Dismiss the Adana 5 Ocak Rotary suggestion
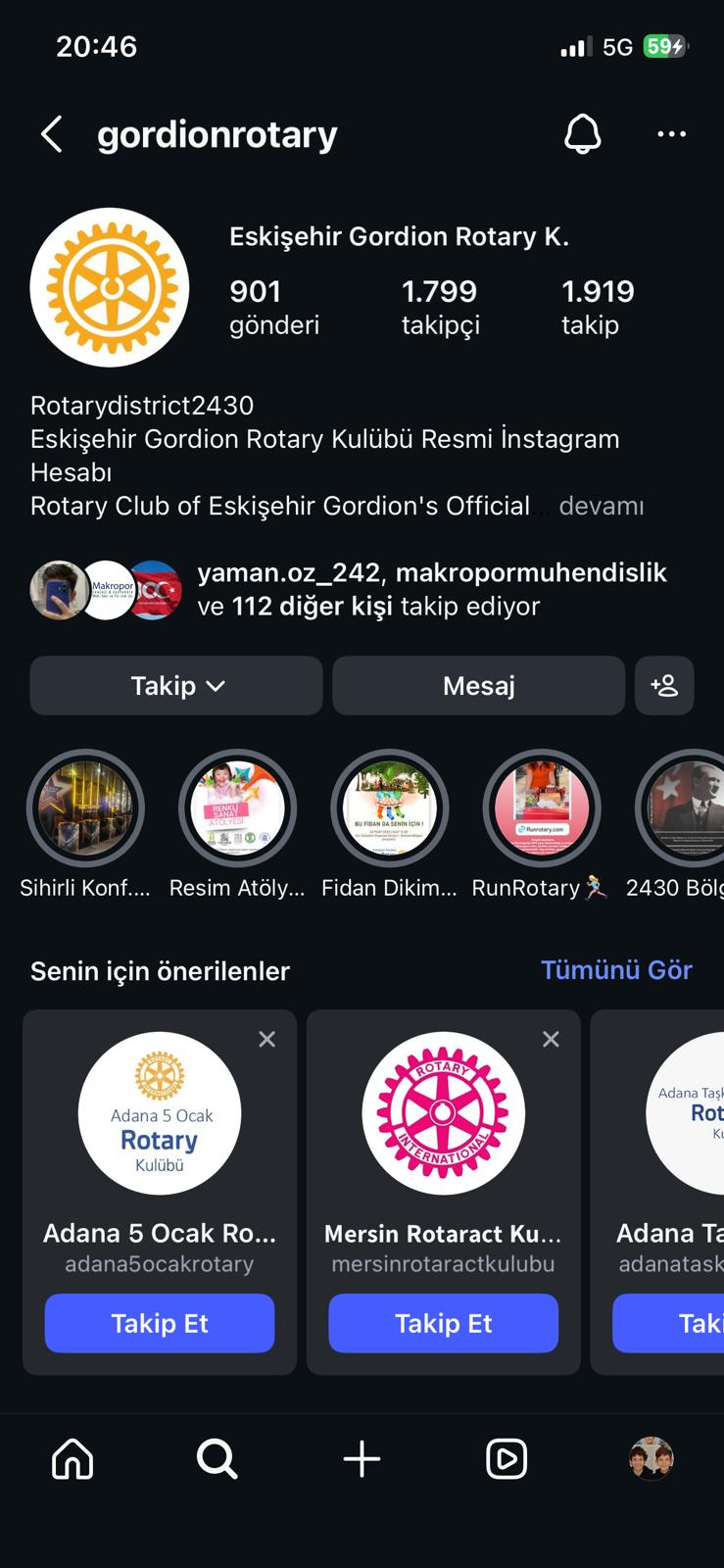 point(266,1039)
